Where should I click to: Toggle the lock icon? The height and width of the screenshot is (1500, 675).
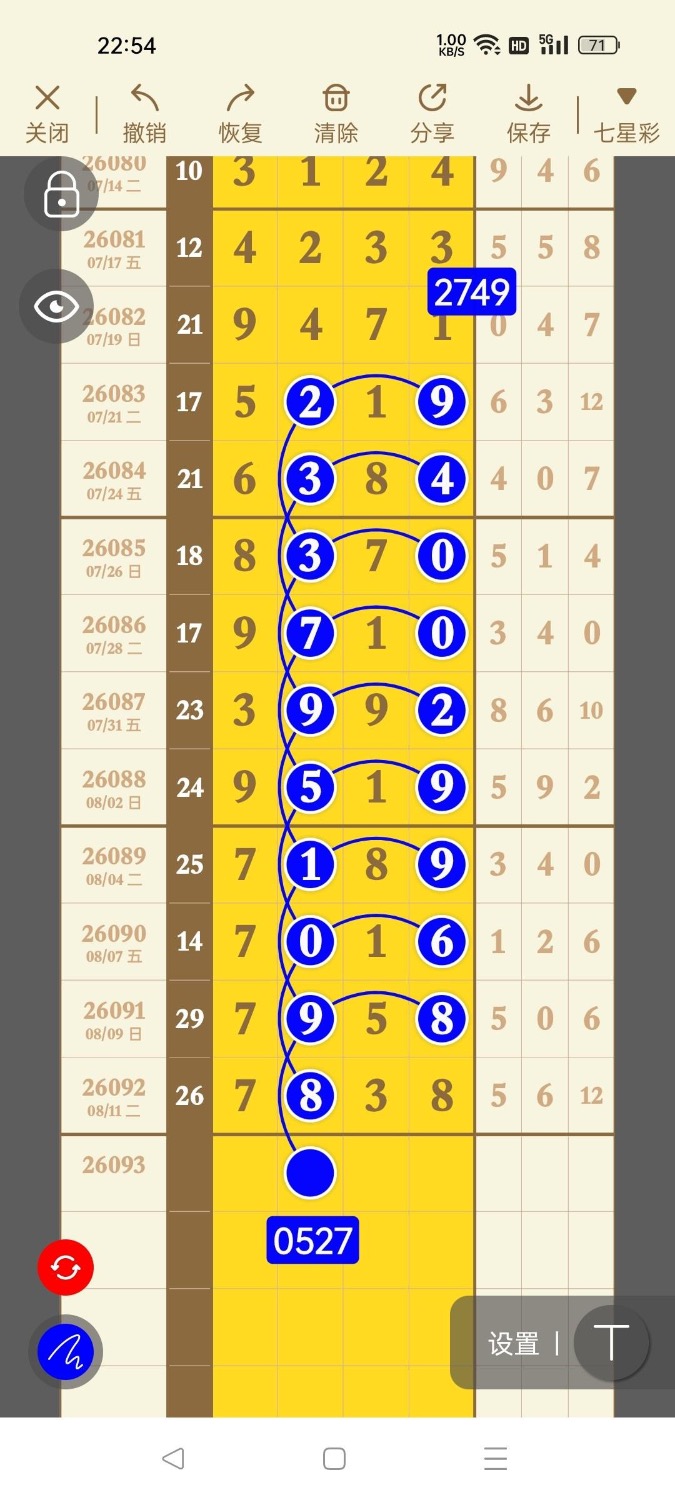coord(61,195)
